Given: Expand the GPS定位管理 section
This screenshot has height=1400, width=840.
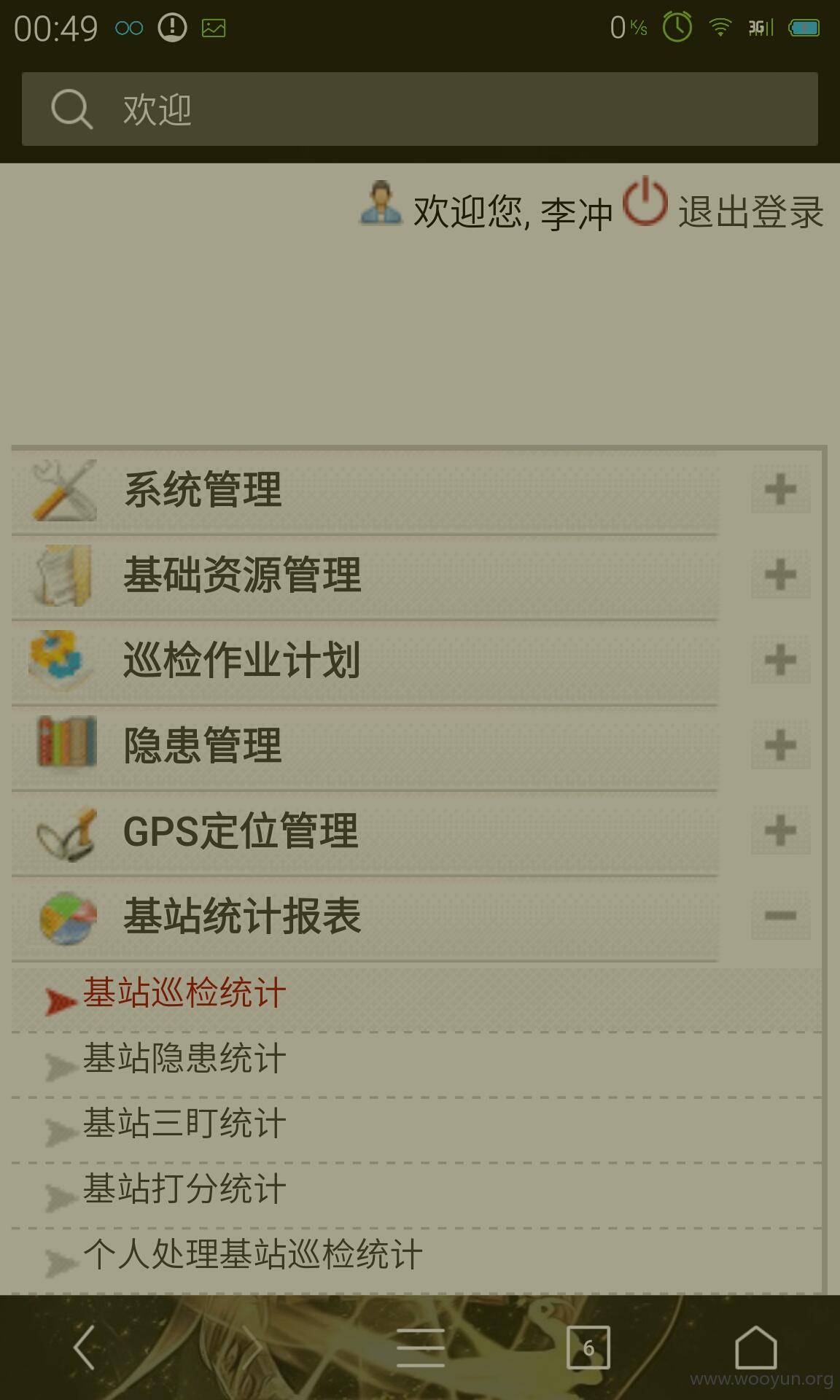Looking at the screenshot, I should (780, 831).
